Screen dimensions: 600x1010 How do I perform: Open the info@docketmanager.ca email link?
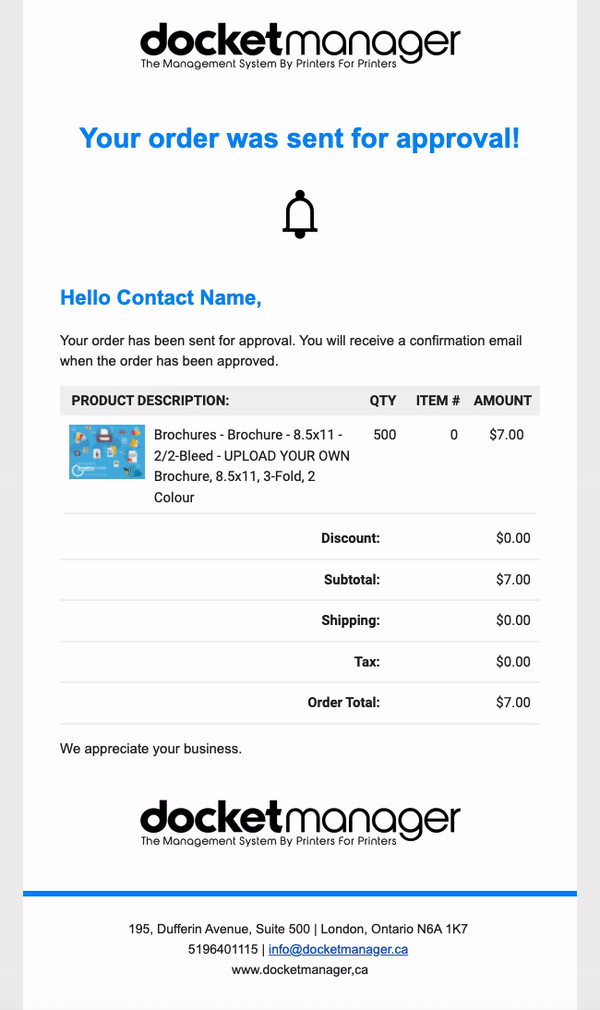click(338, 949)
